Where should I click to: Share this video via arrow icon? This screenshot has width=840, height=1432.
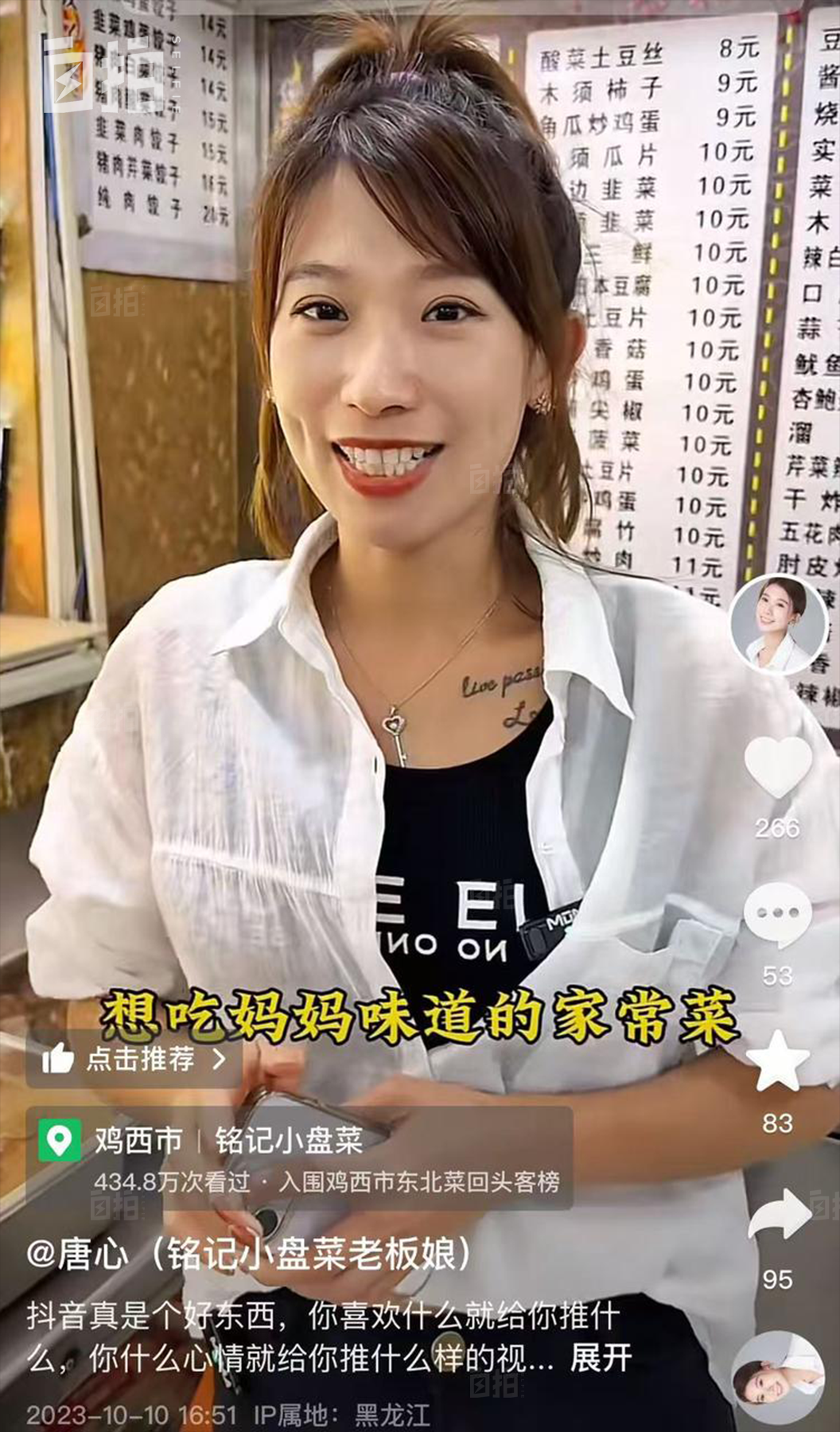780,1215
